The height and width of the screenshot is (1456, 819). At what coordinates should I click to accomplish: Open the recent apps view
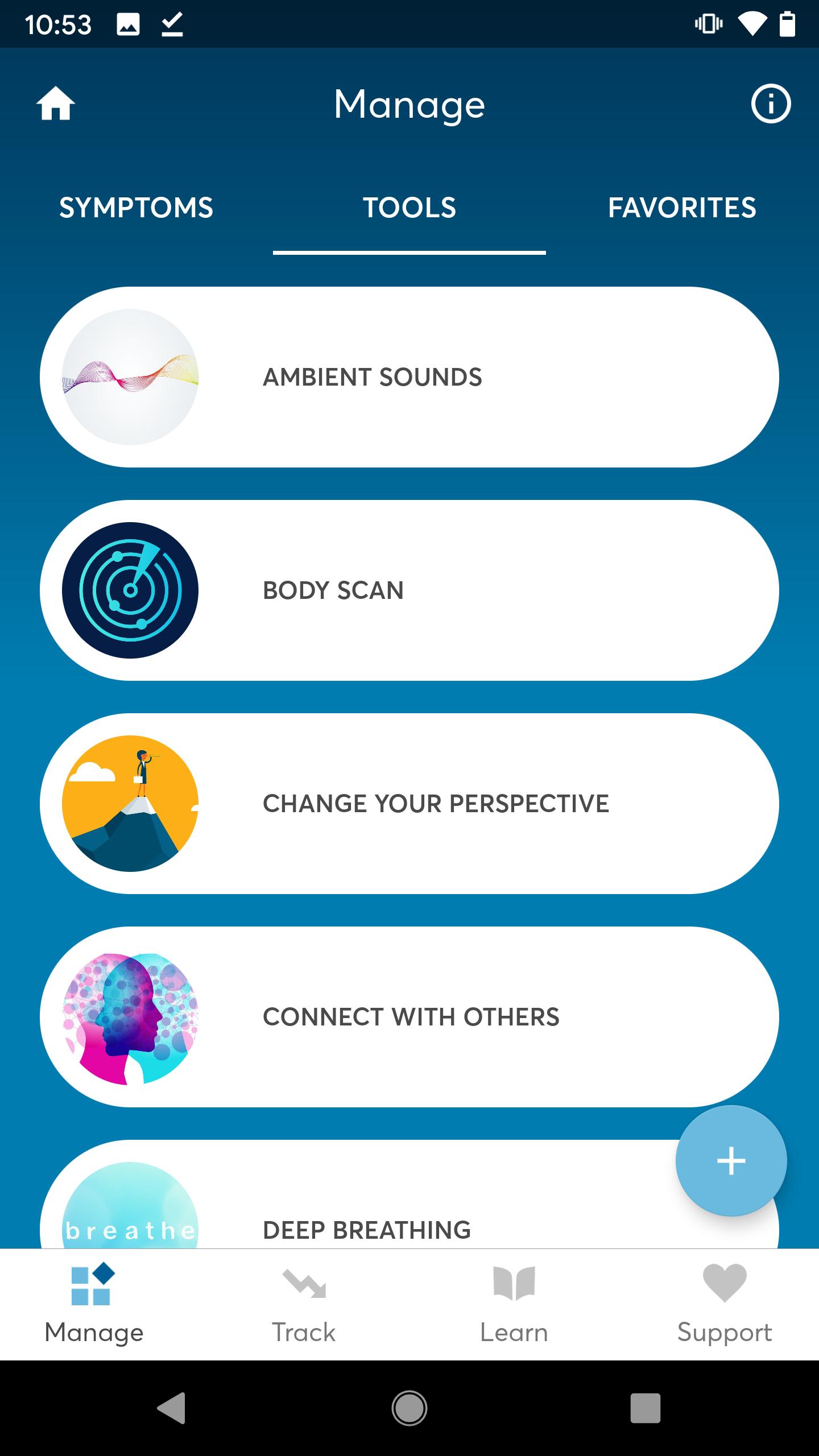coord(645,1408)
